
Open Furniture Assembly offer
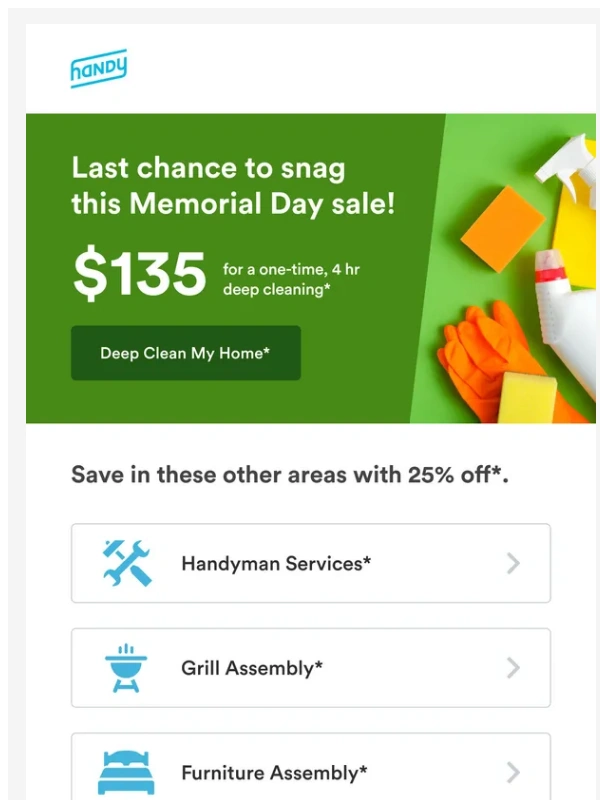pos(310,771)
